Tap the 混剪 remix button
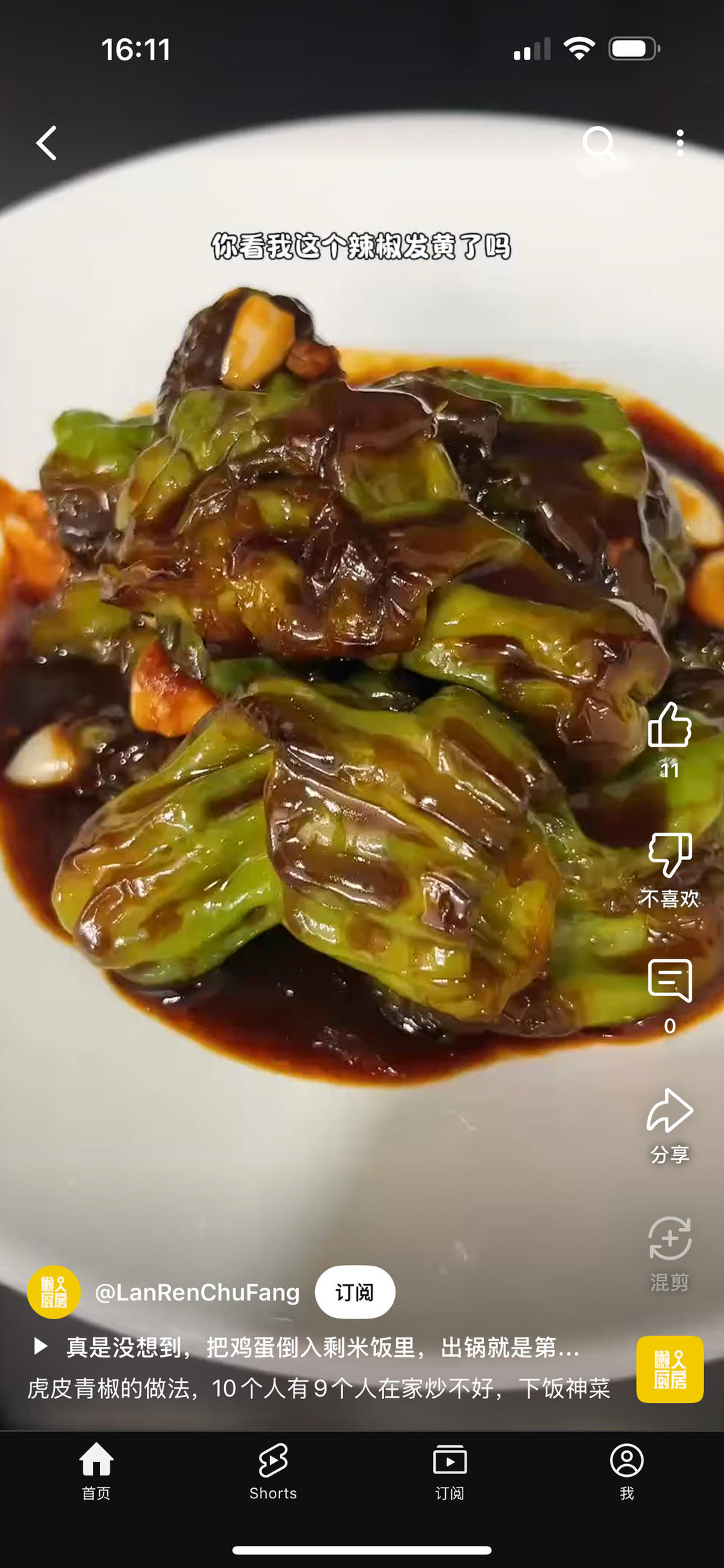This screenshot has height=1568, width=724. point(669,1240)
